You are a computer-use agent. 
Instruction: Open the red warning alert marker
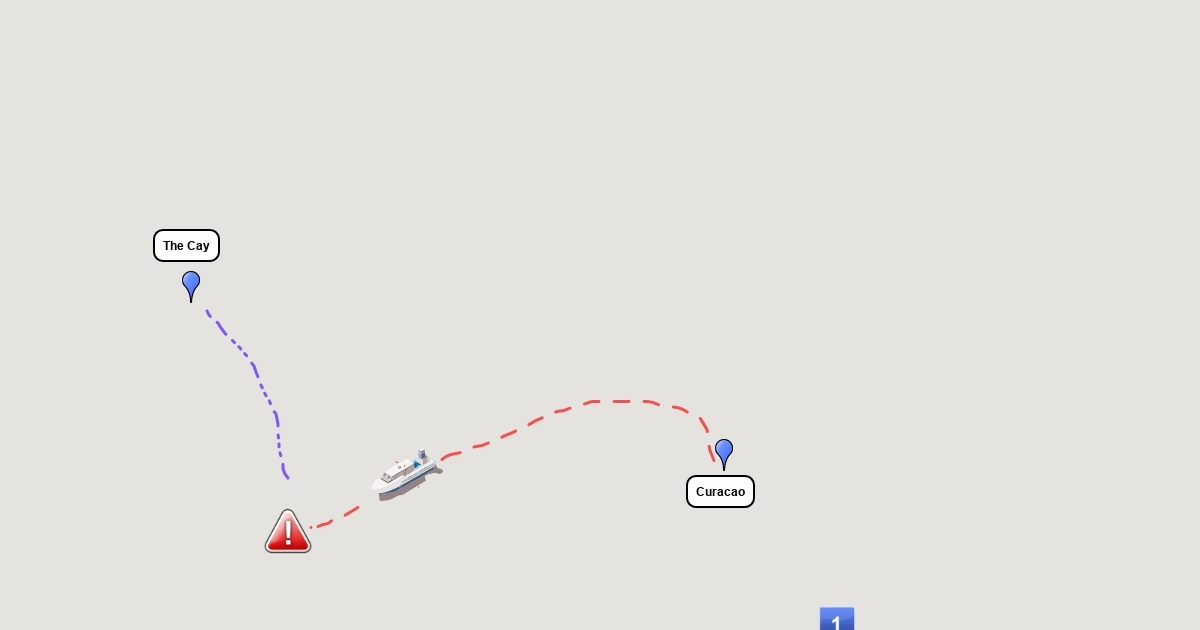[288, 532]
